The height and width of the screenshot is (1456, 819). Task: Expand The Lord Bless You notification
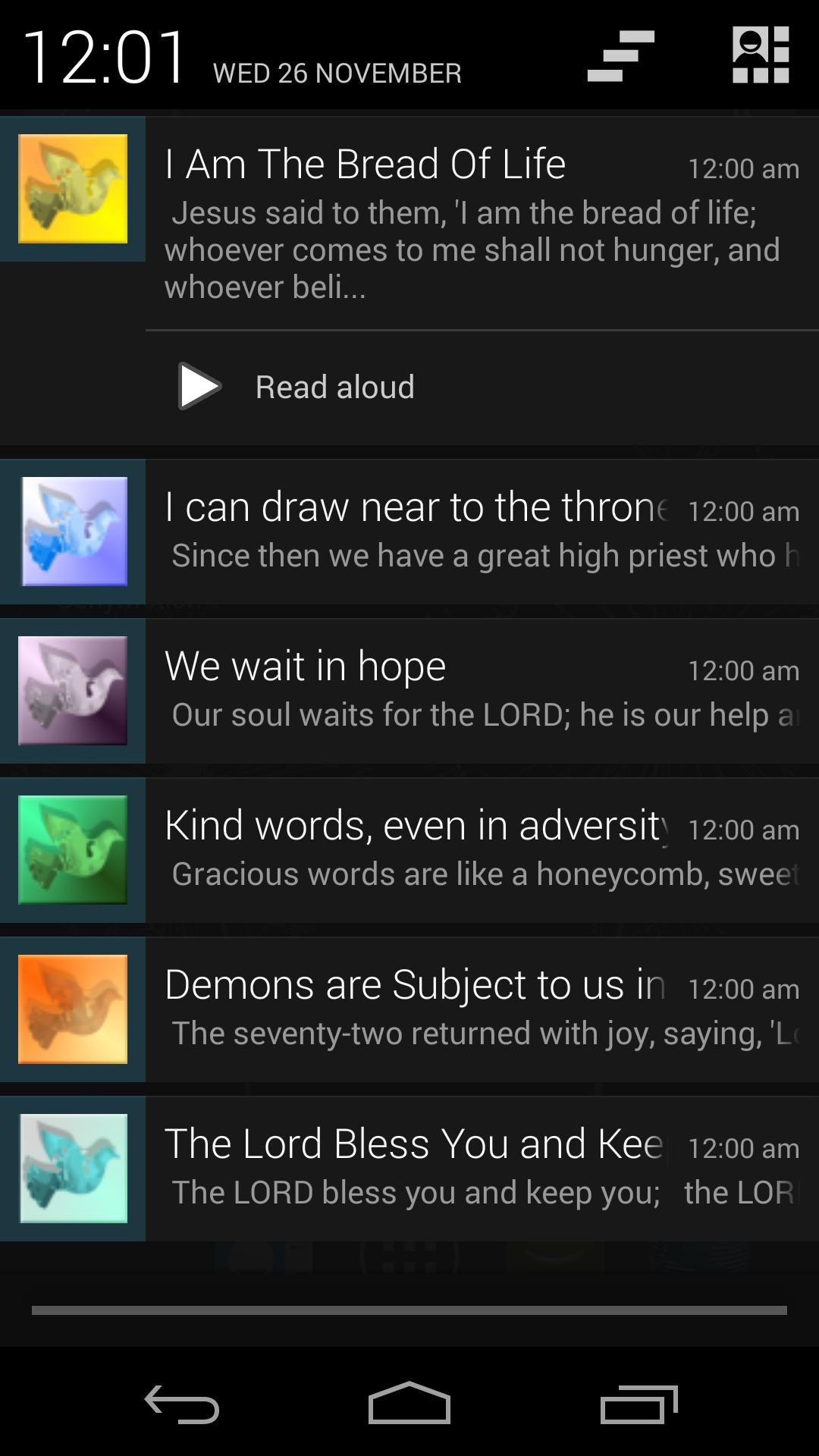pos(455,1168)
